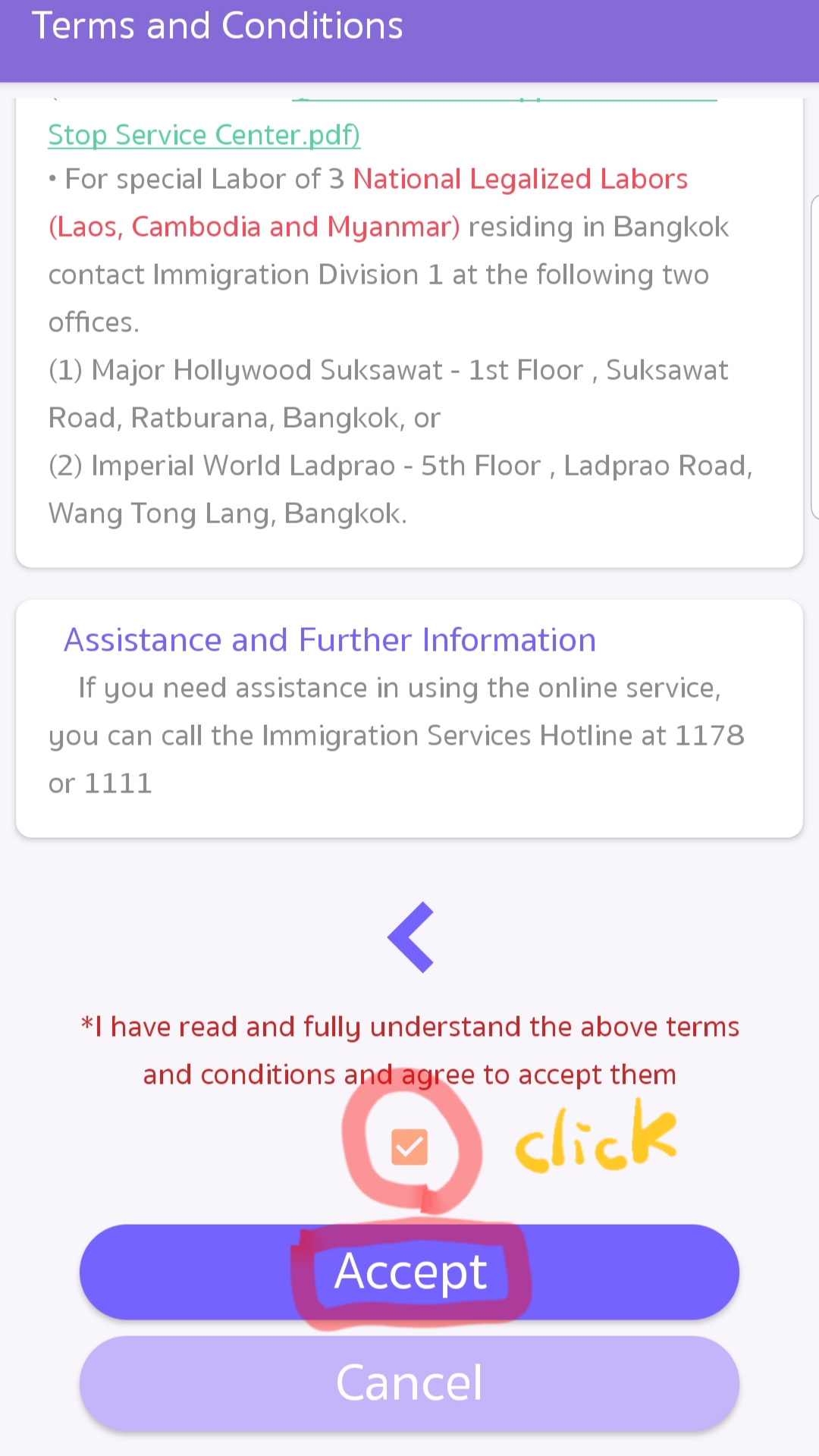Accept the terms and conditions

(x=409, y=1272)
